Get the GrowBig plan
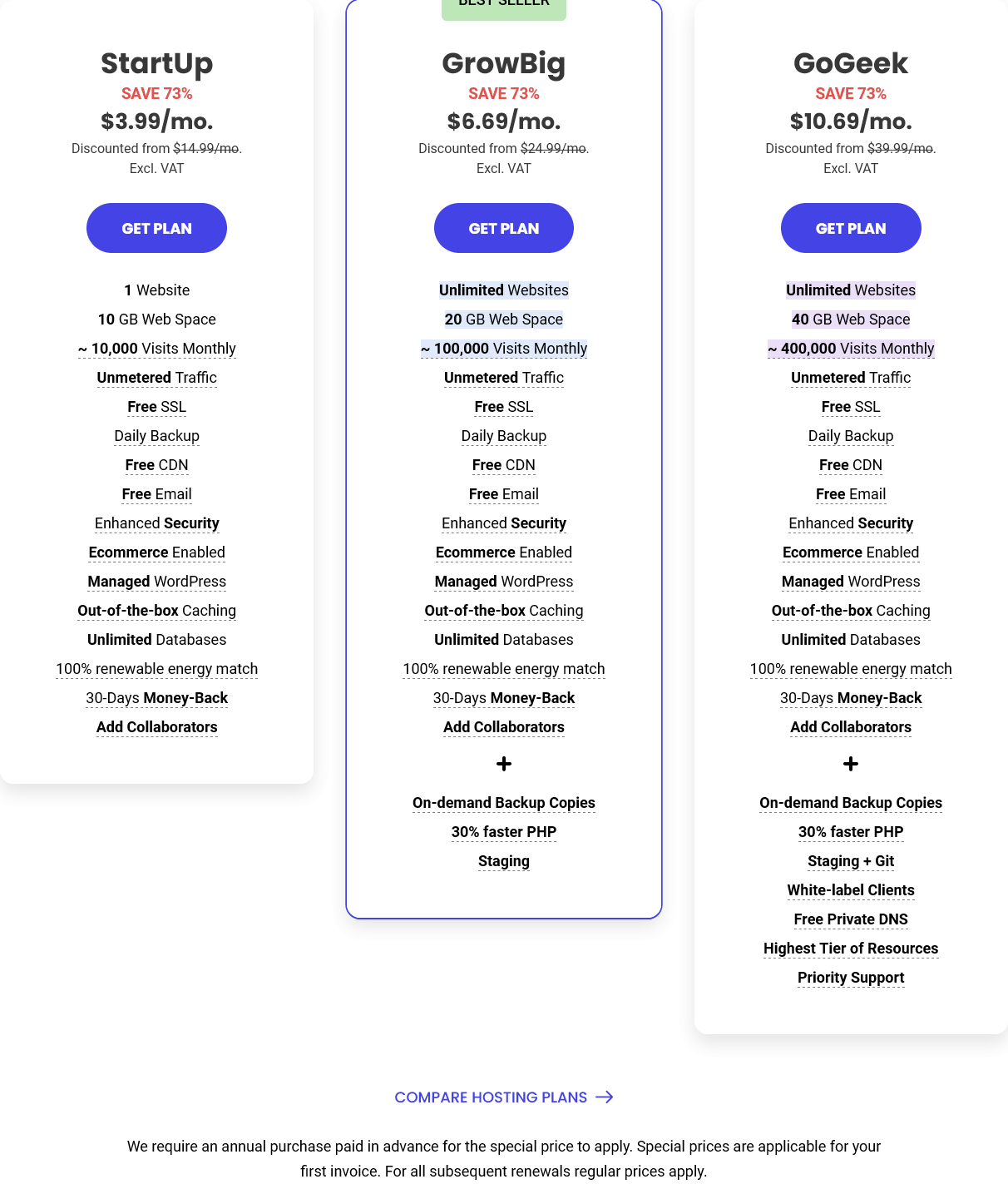The image size is (1008, 1184). (x=503, y=228)
